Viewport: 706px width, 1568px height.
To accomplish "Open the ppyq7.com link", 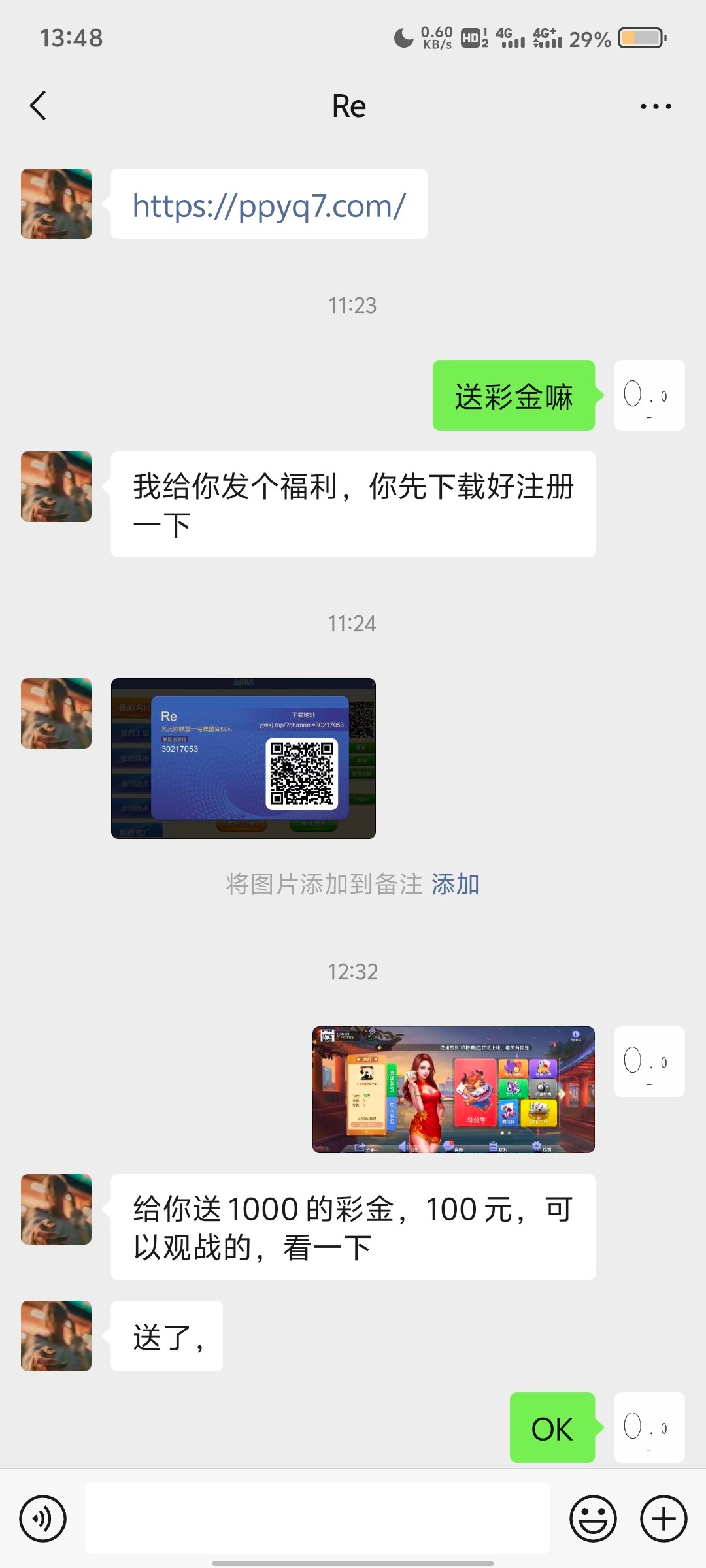I will click(x=269, y=205).
